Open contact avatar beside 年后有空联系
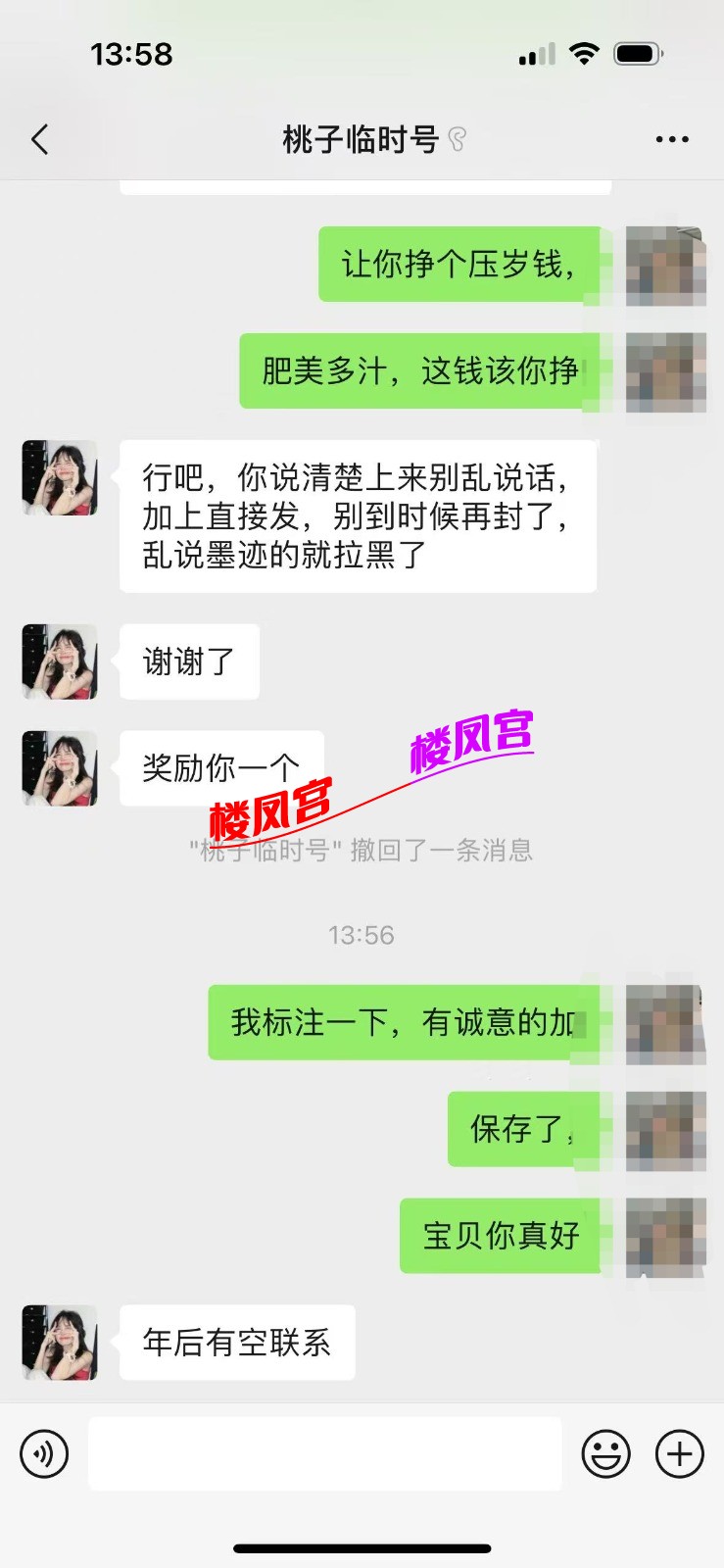This screenshot has height=1568, width=724. point(60,1342)
